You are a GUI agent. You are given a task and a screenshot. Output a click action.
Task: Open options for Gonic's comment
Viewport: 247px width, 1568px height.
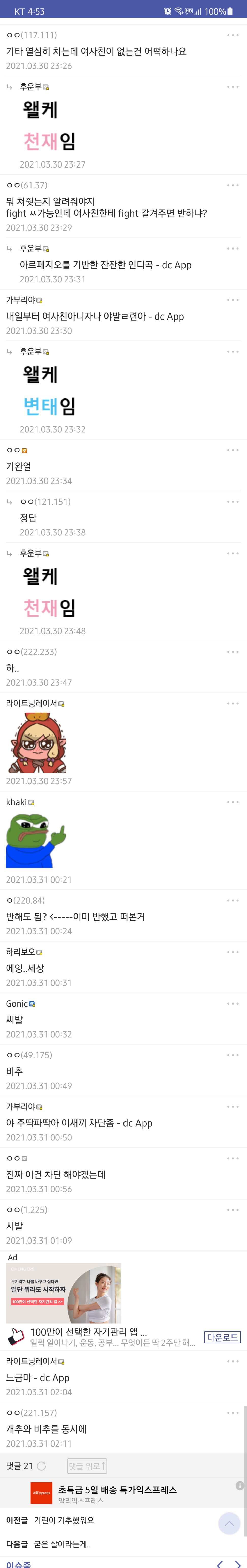(233, 1004)
